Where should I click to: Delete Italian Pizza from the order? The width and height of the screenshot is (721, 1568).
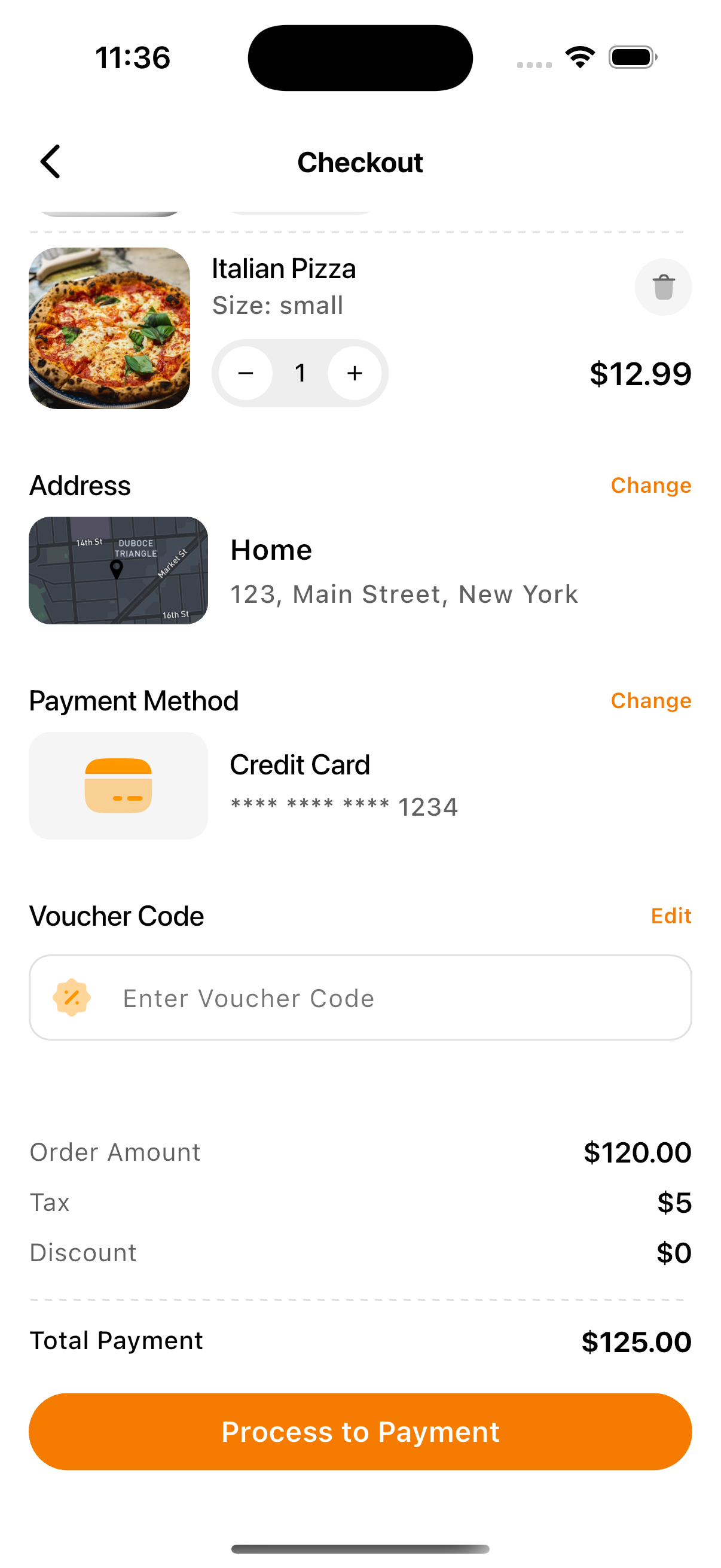coord(663,286)
